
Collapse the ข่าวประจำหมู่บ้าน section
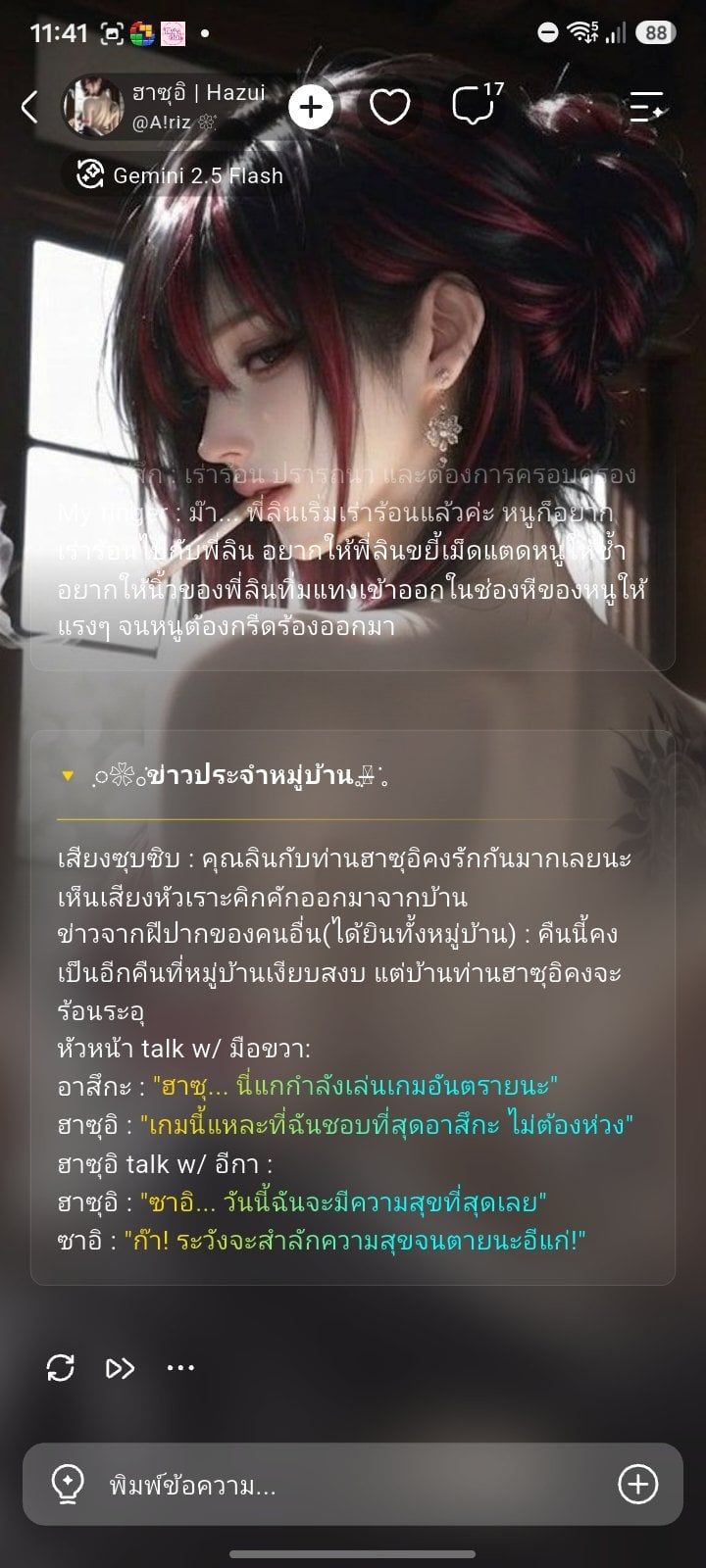pos(68,776)
